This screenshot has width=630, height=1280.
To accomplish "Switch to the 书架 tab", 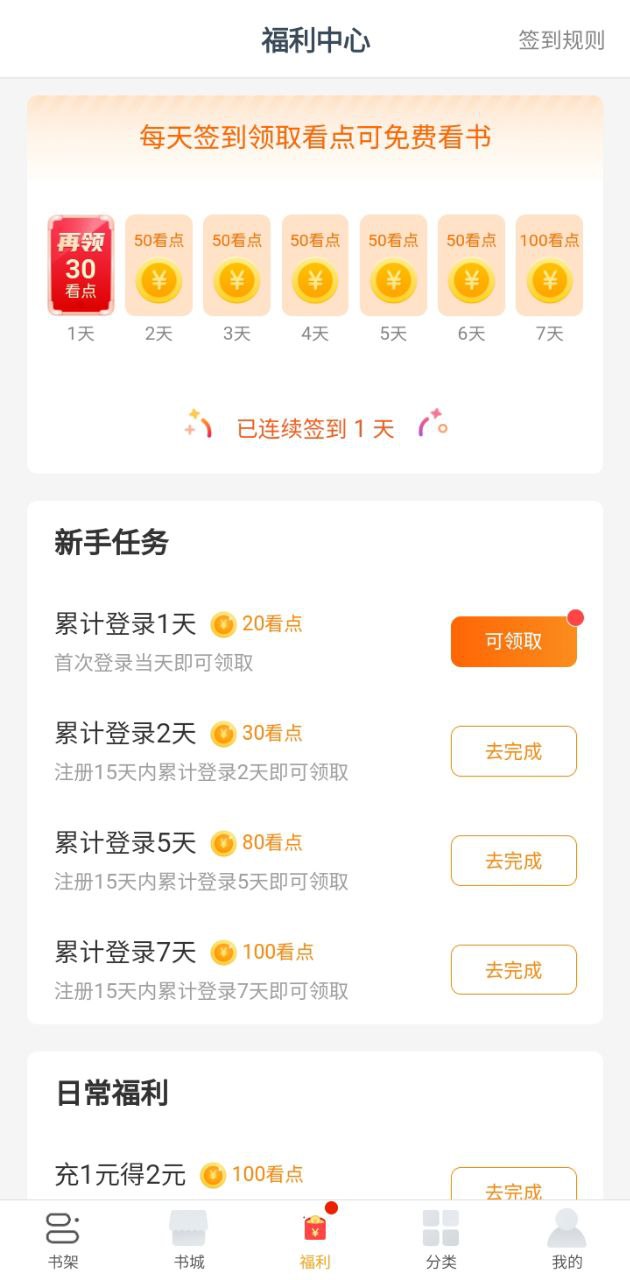I will [x=63, y=1240].
